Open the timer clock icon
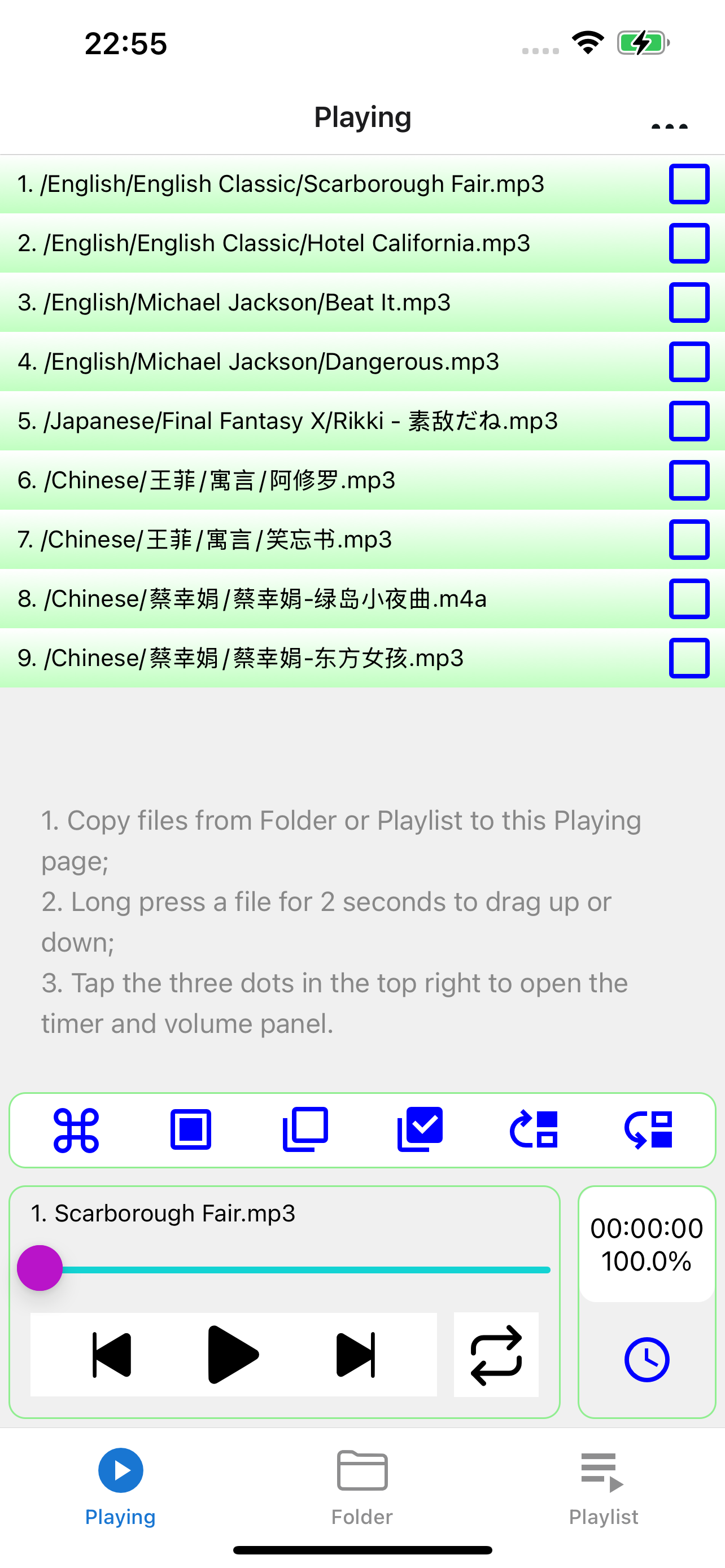The height and width of the screenshot is (1568, 725). 647,1359
